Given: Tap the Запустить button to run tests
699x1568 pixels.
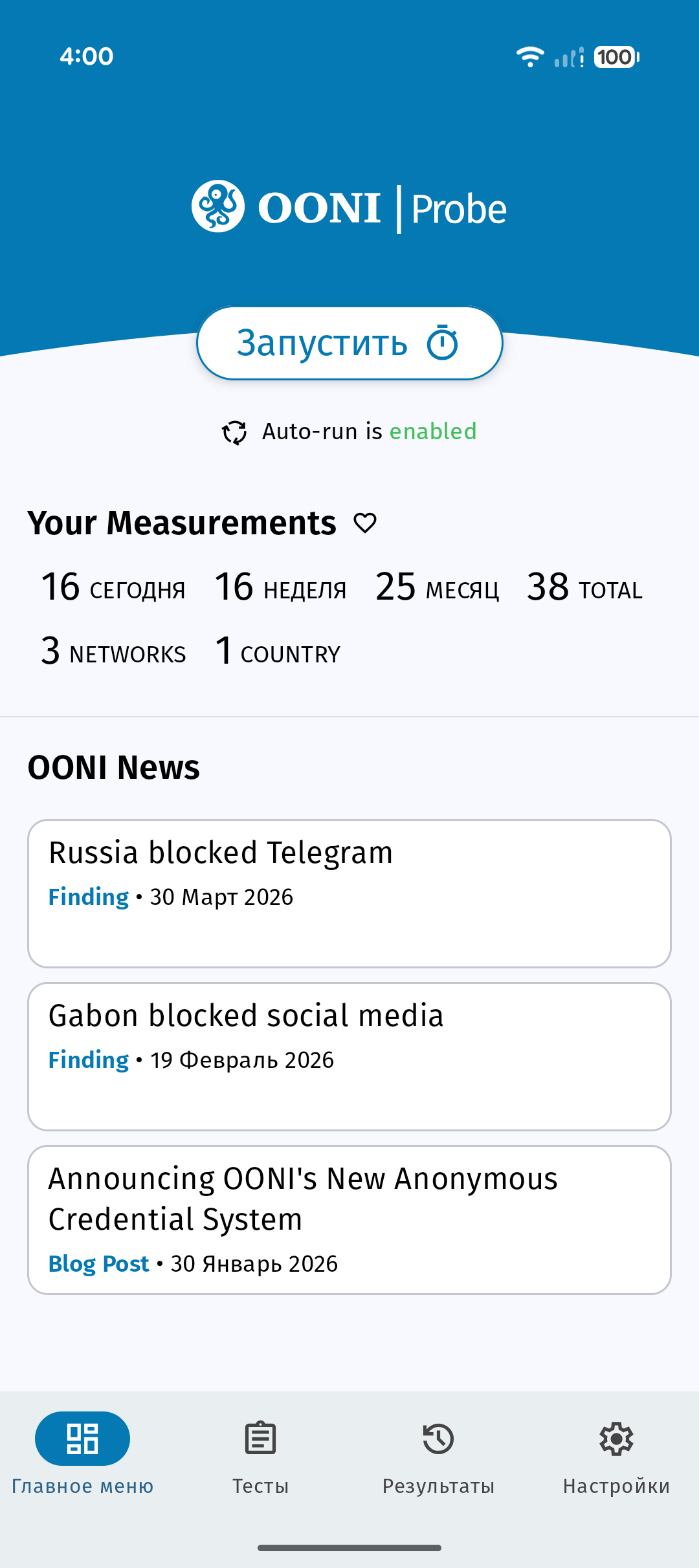Looking at the screenshot, I should point(349,343).
